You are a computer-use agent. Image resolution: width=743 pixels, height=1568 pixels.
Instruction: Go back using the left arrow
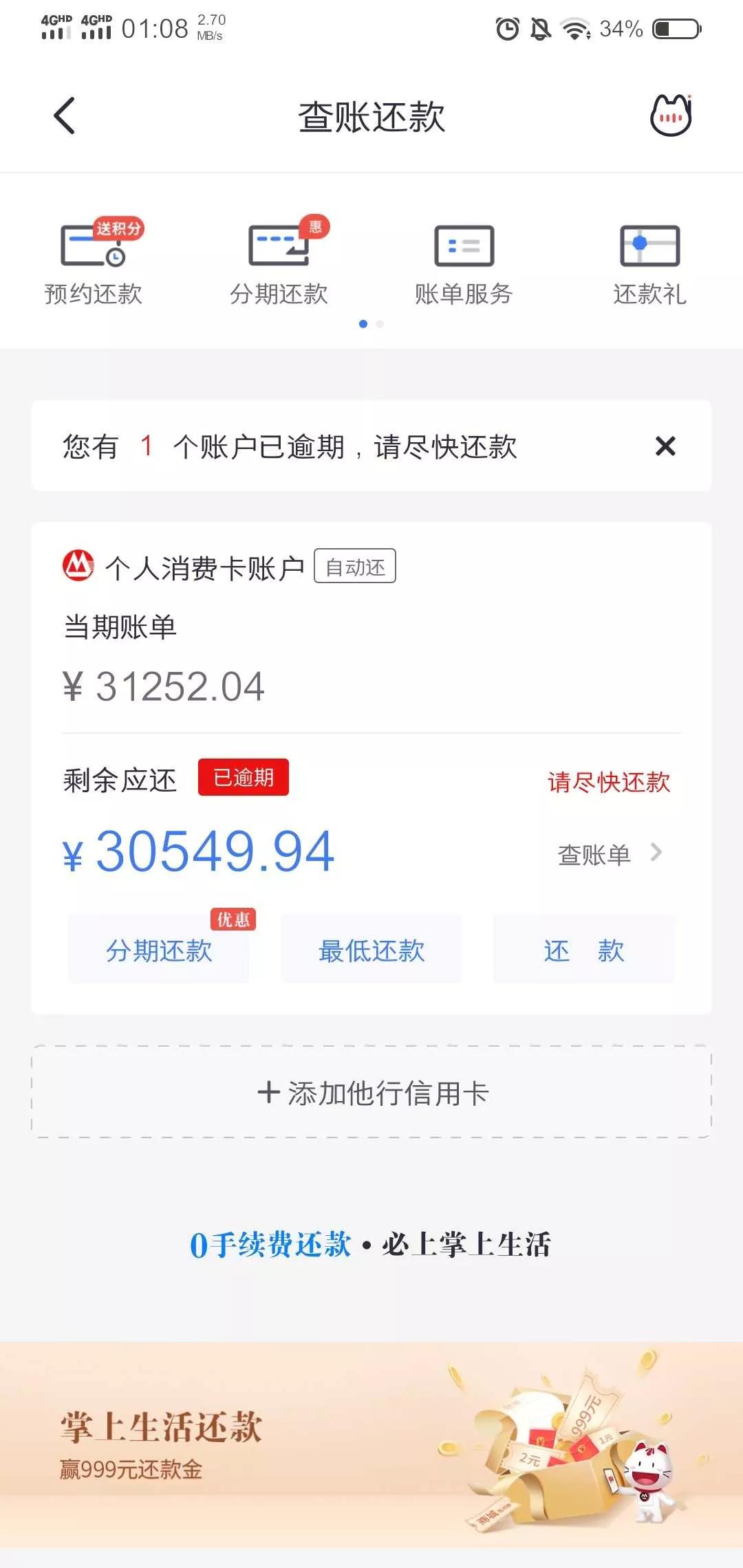[64, 116]
